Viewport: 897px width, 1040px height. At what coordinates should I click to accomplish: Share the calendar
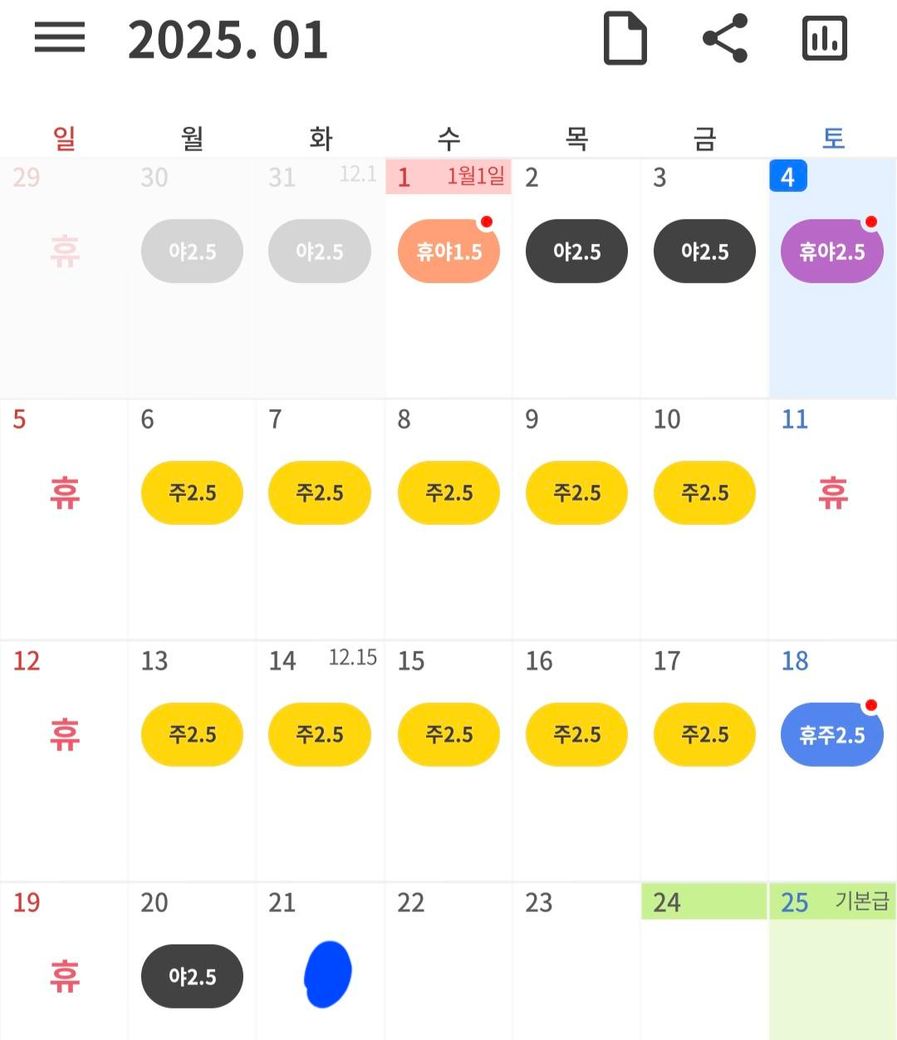pyautogui.click(x=725, y=40)
